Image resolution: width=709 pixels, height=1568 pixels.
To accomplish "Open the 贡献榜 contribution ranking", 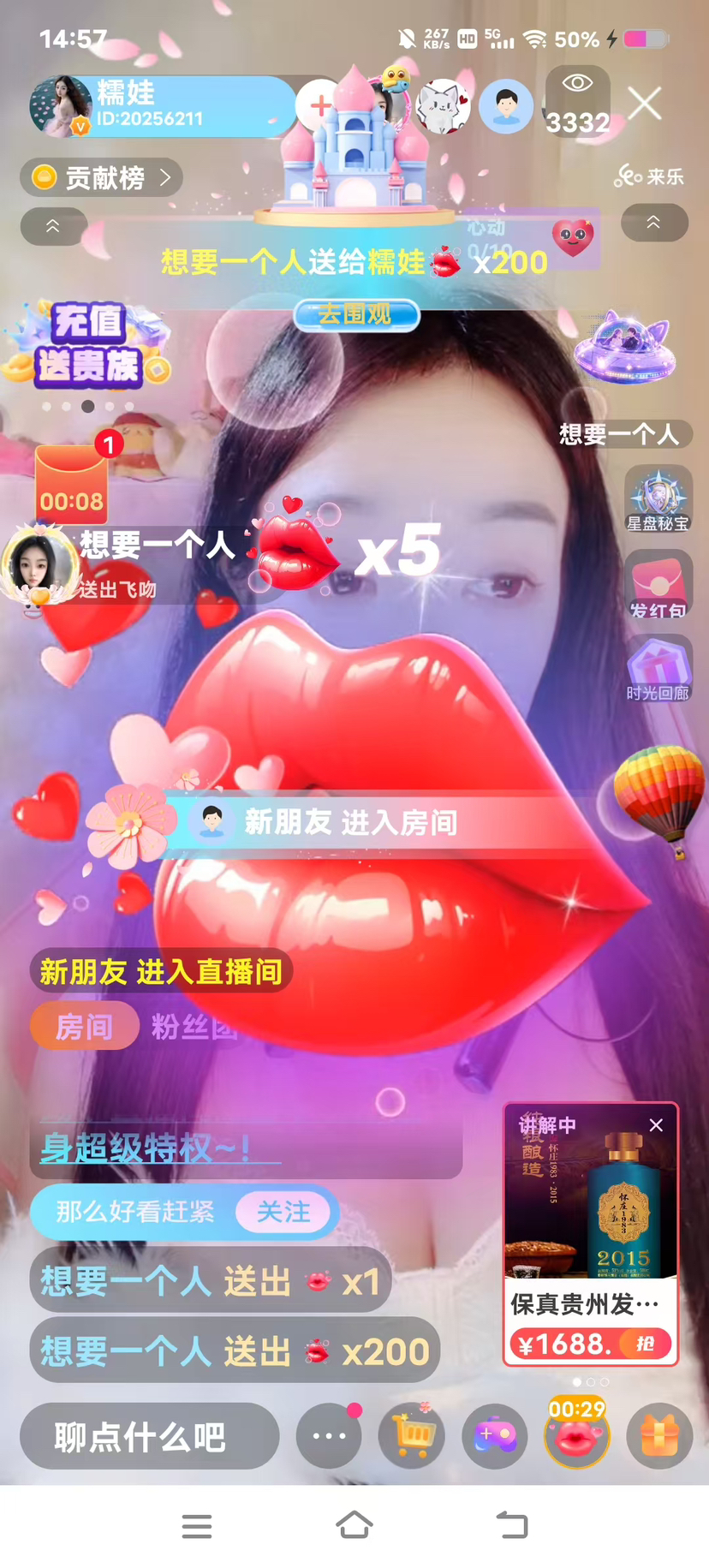I will pyautogui.click(x=101, y=177).
